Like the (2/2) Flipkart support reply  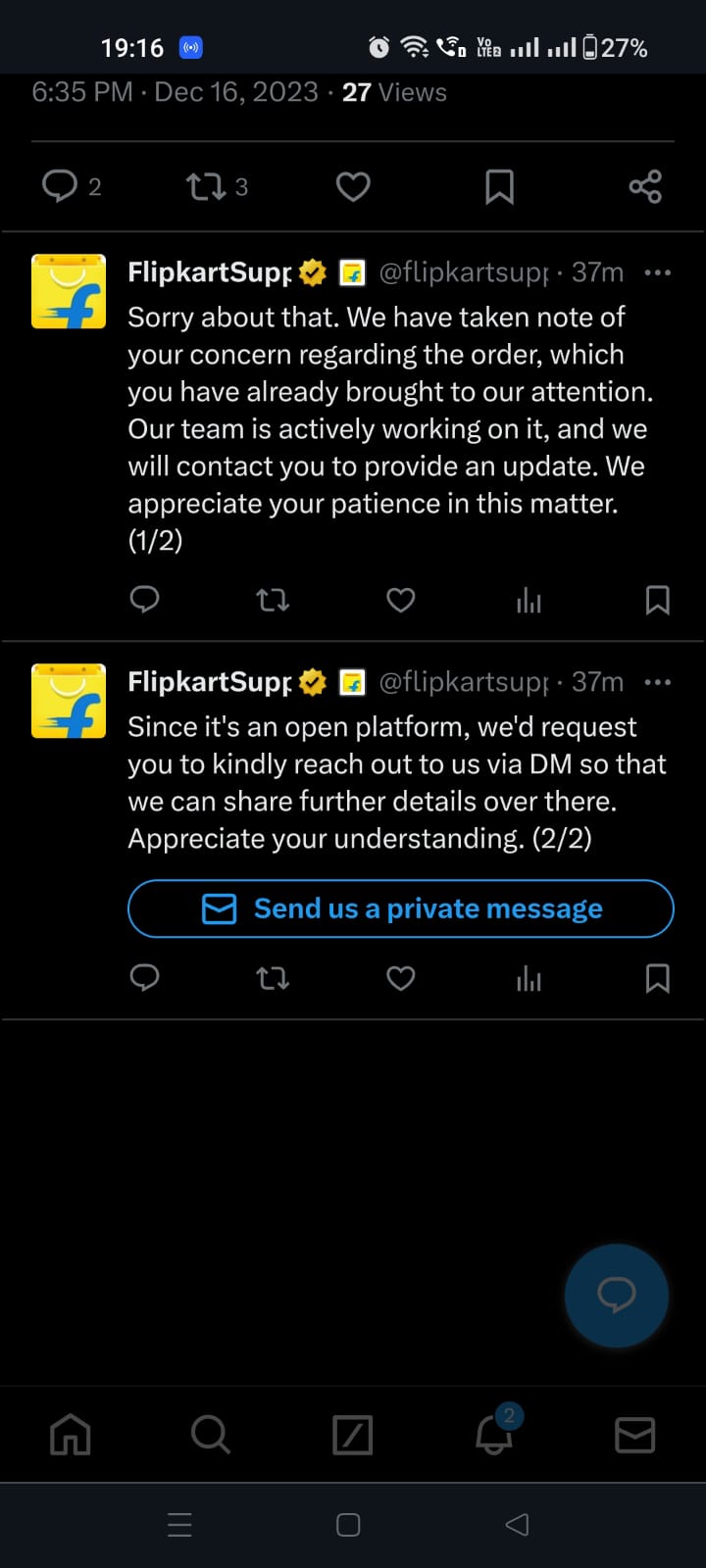(400, 977)
